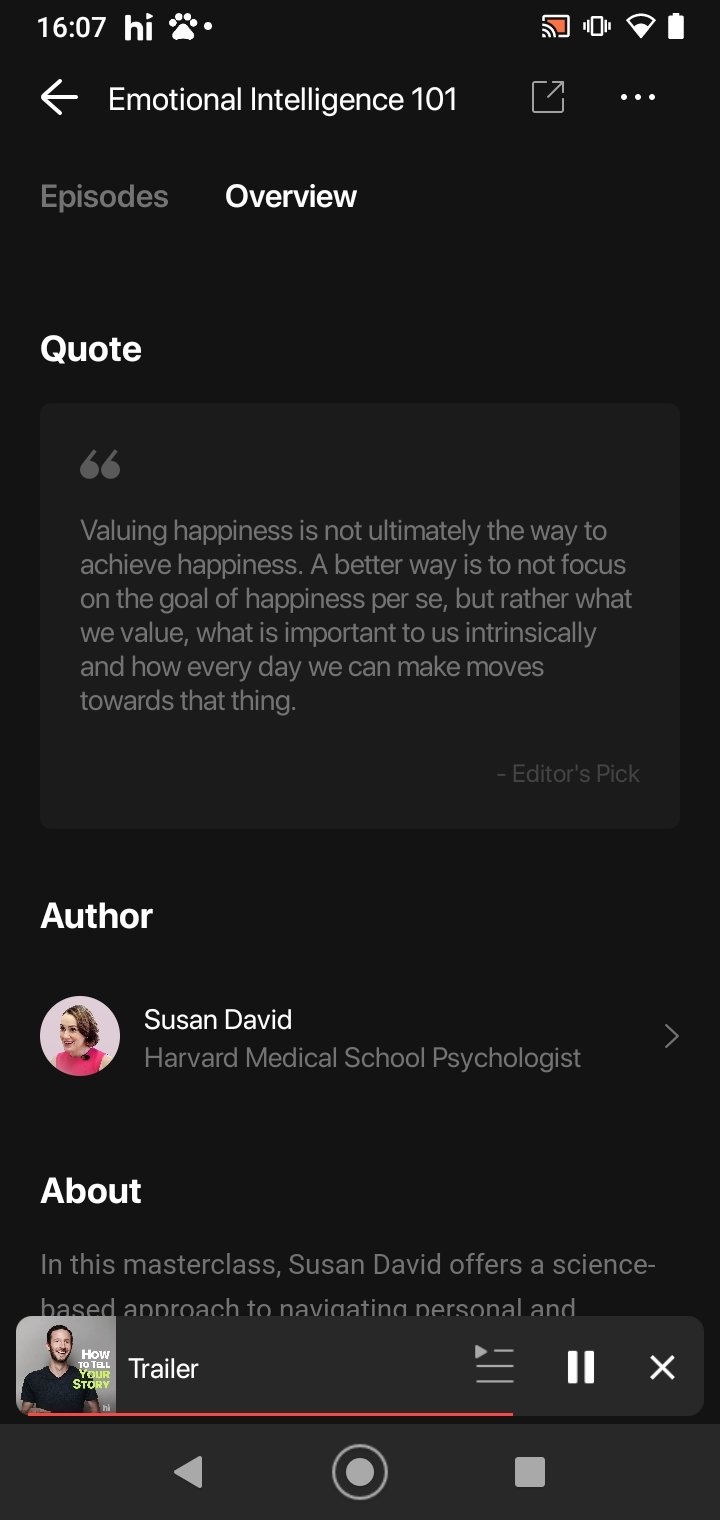Open Susan David's author profile

tap(360, 1037)
